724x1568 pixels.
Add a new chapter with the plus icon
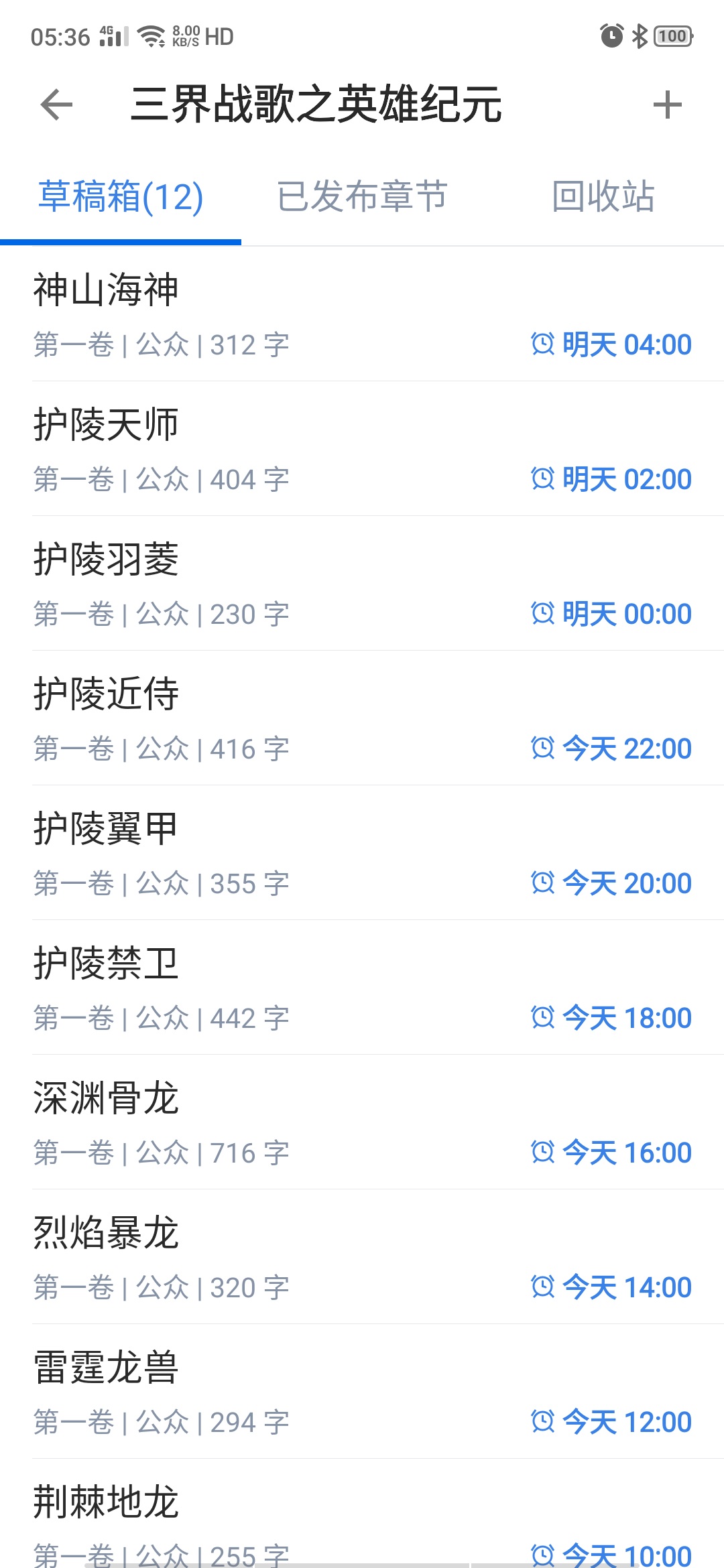[667, 105]
